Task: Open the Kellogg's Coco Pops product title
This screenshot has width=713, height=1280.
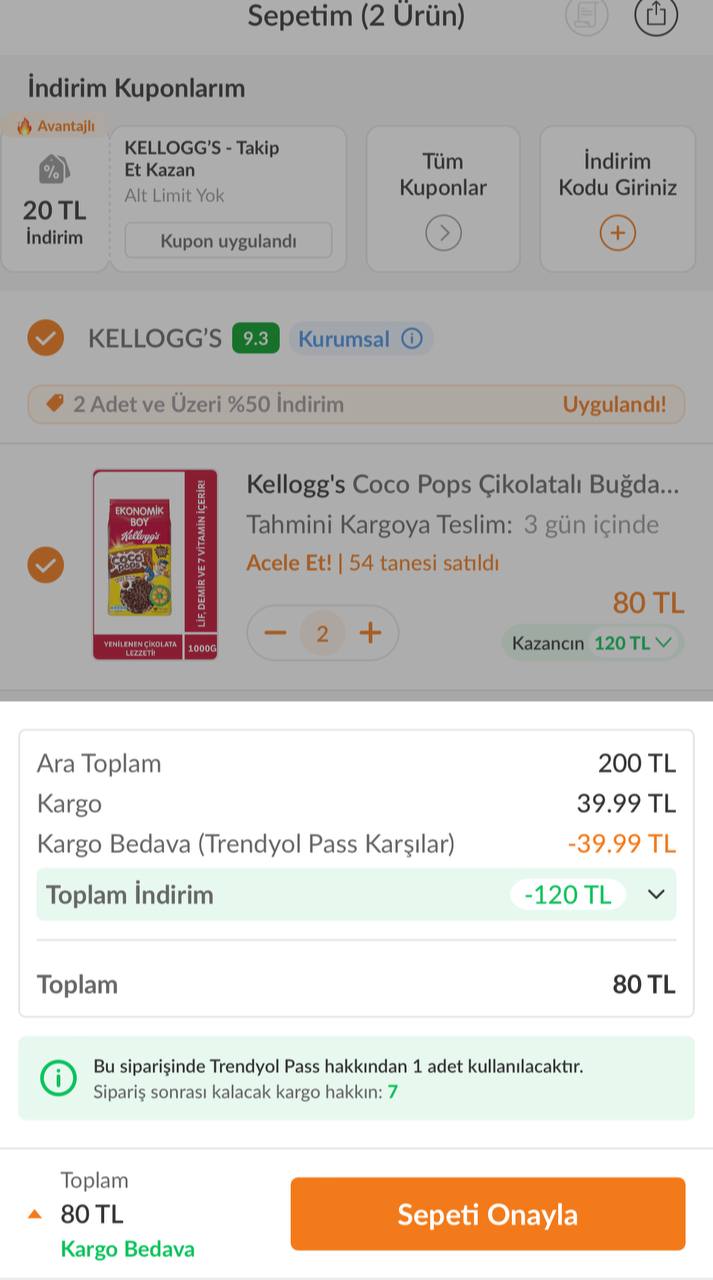Action: (462, 485)
